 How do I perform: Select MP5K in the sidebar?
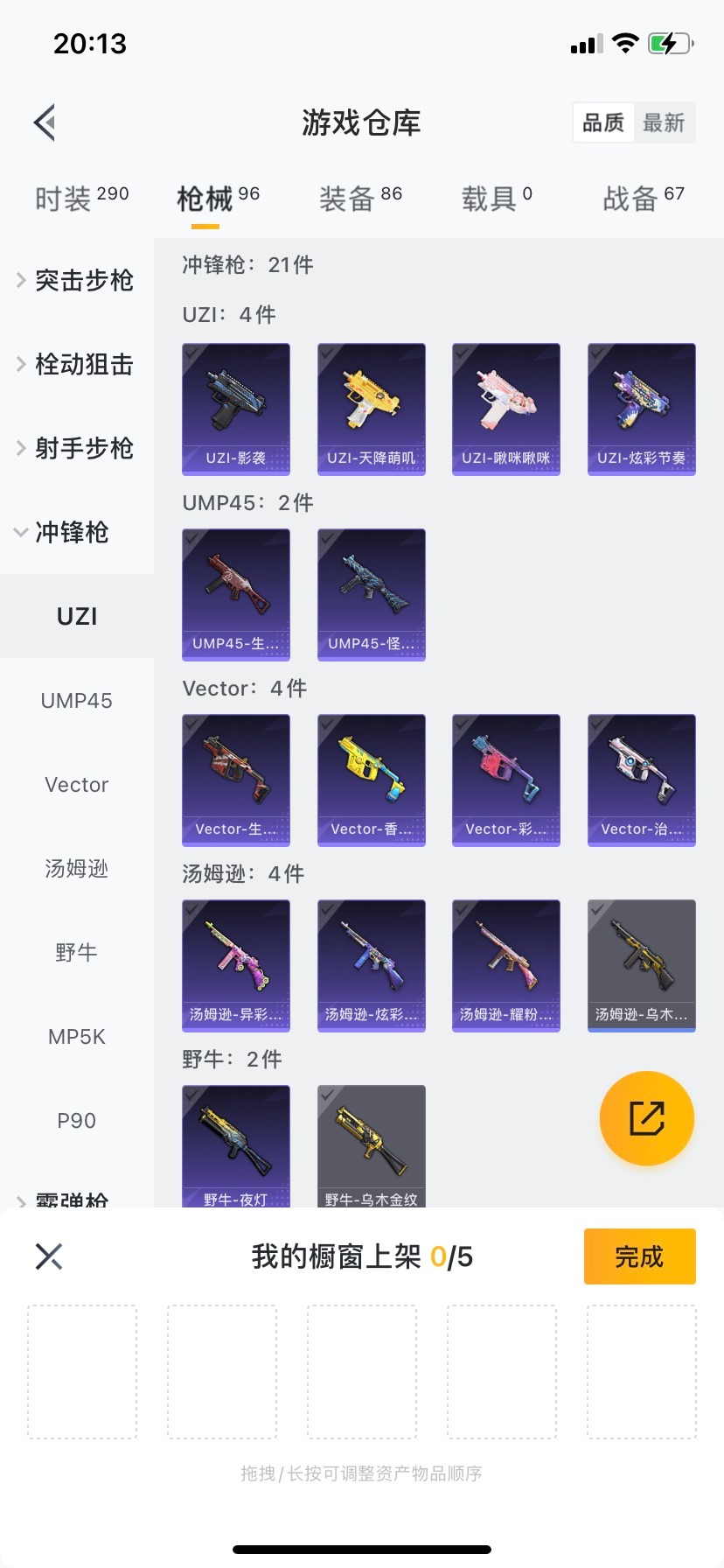77,1036
